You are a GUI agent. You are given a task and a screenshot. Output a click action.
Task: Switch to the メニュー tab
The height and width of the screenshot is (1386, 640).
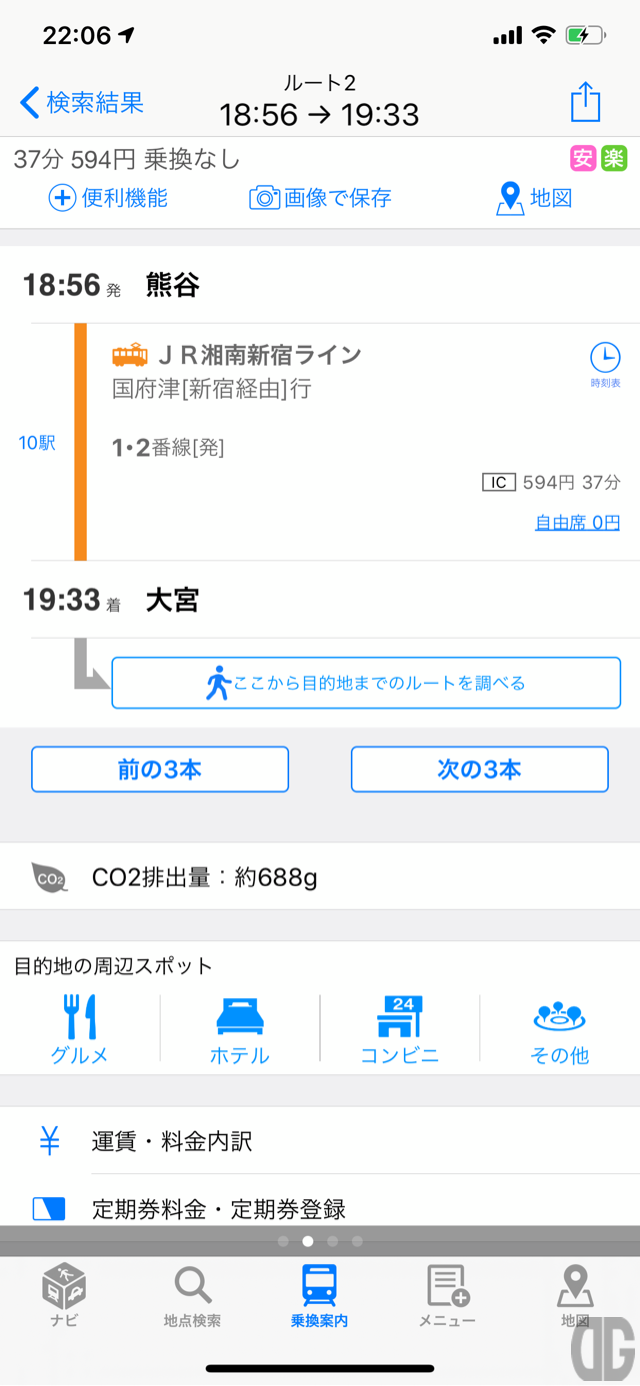447,1294
